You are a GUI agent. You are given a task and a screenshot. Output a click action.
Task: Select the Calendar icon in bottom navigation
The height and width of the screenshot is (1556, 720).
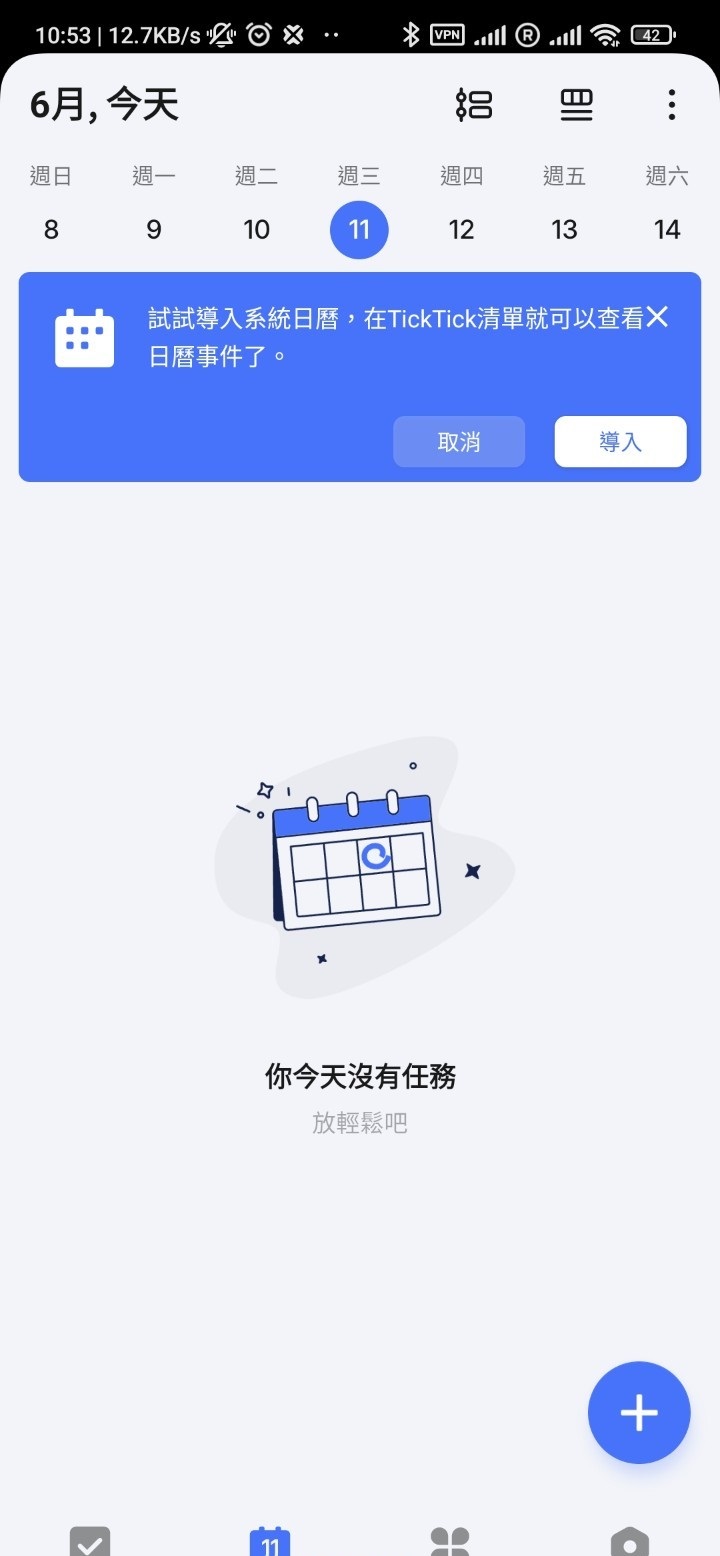pos(269,1542)
